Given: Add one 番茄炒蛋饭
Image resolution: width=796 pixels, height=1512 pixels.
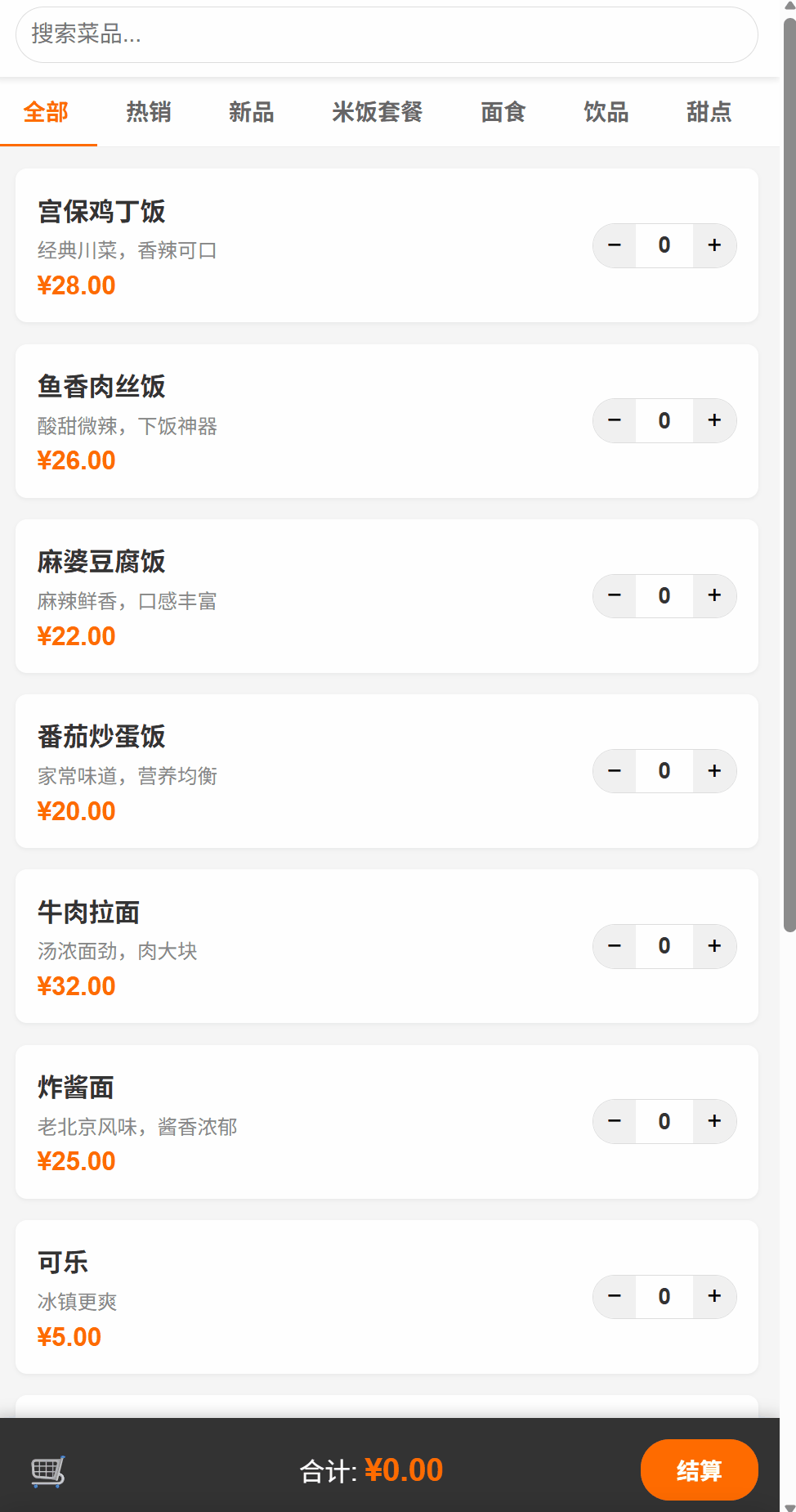Looking at the screenshot, I should (x=713, y=770).
